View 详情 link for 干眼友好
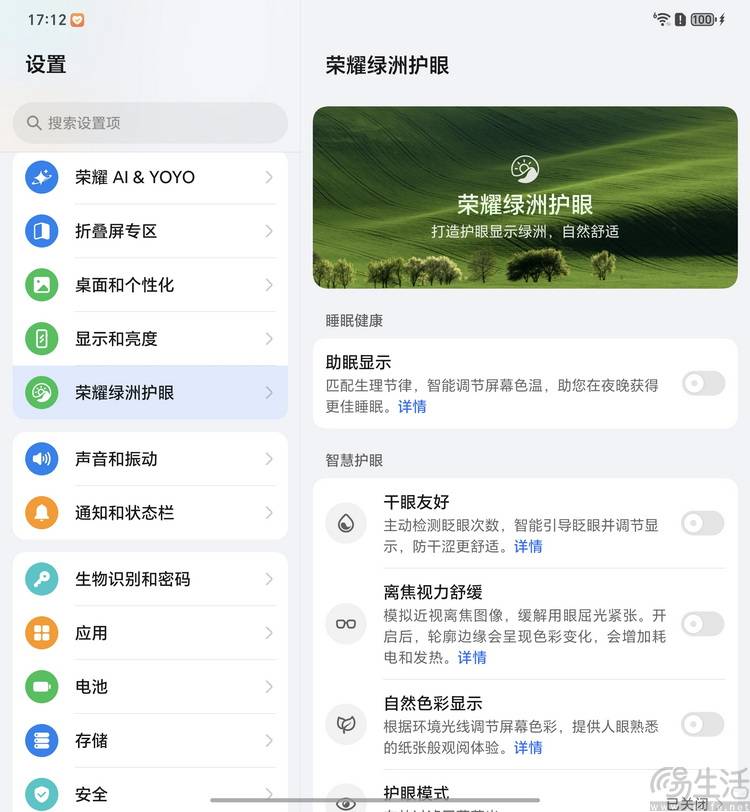This screenshot has height=812, width=750. click(528, 546)
